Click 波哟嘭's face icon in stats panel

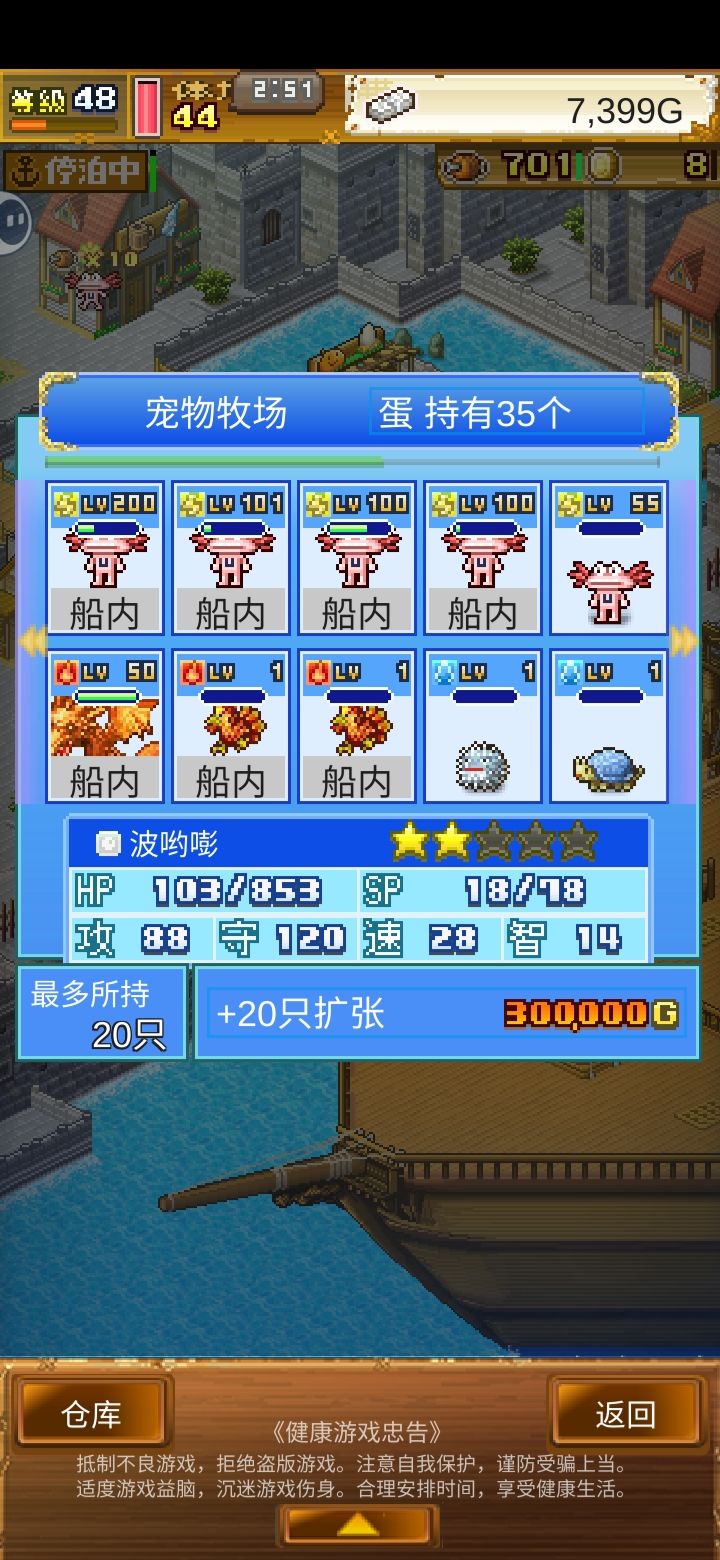click(110, 843)
